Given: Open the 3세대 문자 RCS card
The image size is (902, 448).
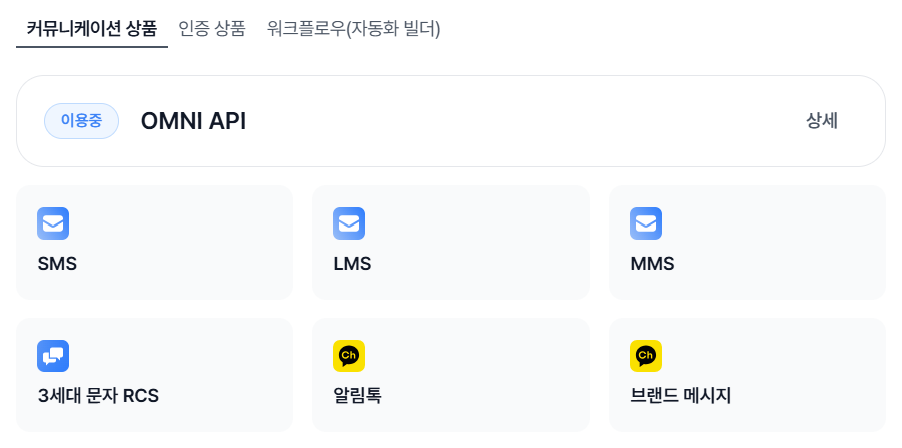Looking at the screenshot, I should pyautogui.click(x=154, y=374).
